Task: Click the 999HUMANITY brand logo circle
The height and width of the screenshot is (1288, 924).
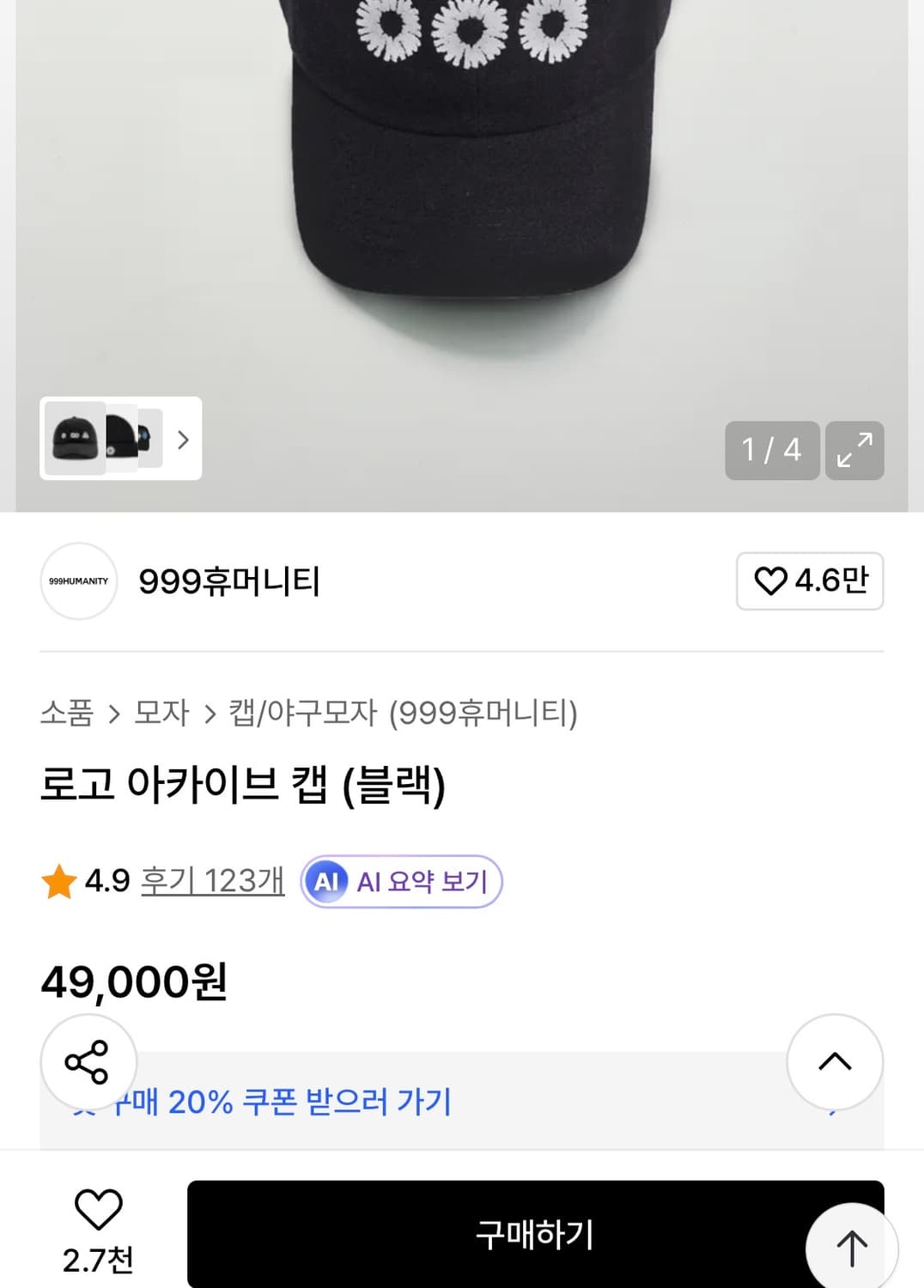Action: coord(79,581)
